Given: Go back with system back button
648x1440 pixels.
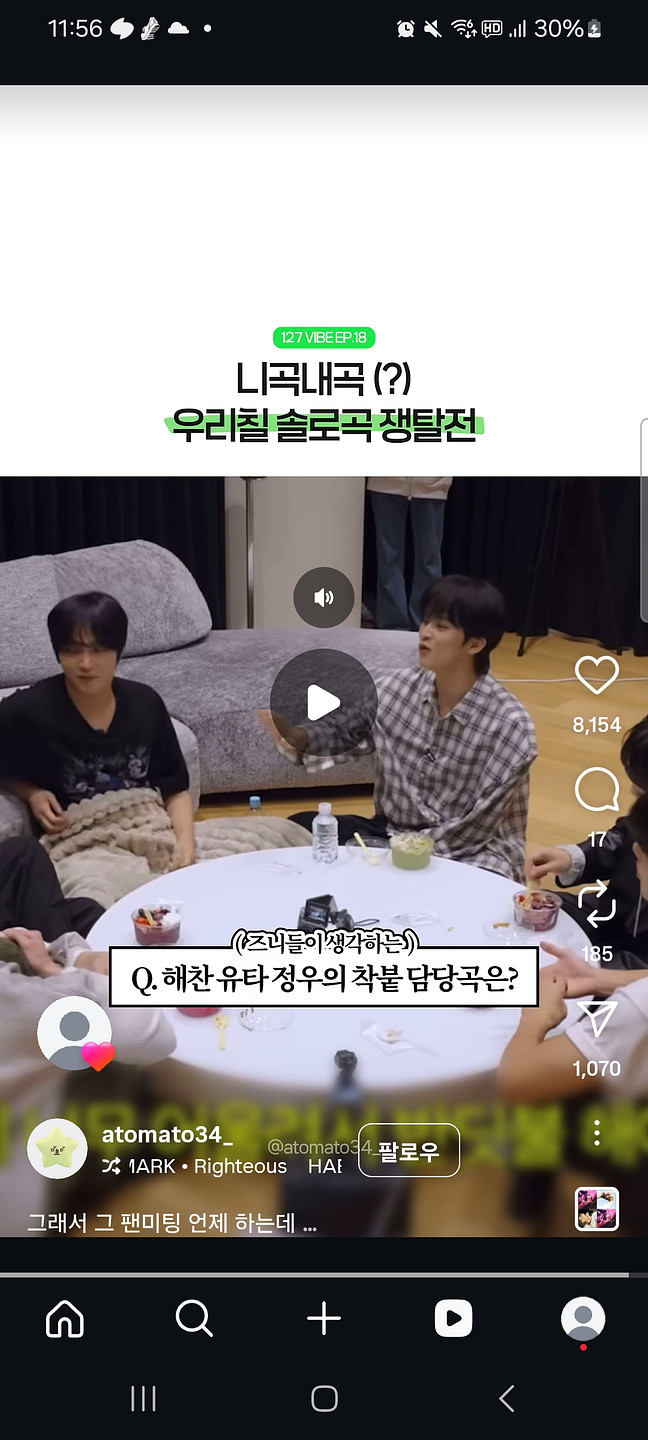Looking at the screenshot, I should (506, 1398).
